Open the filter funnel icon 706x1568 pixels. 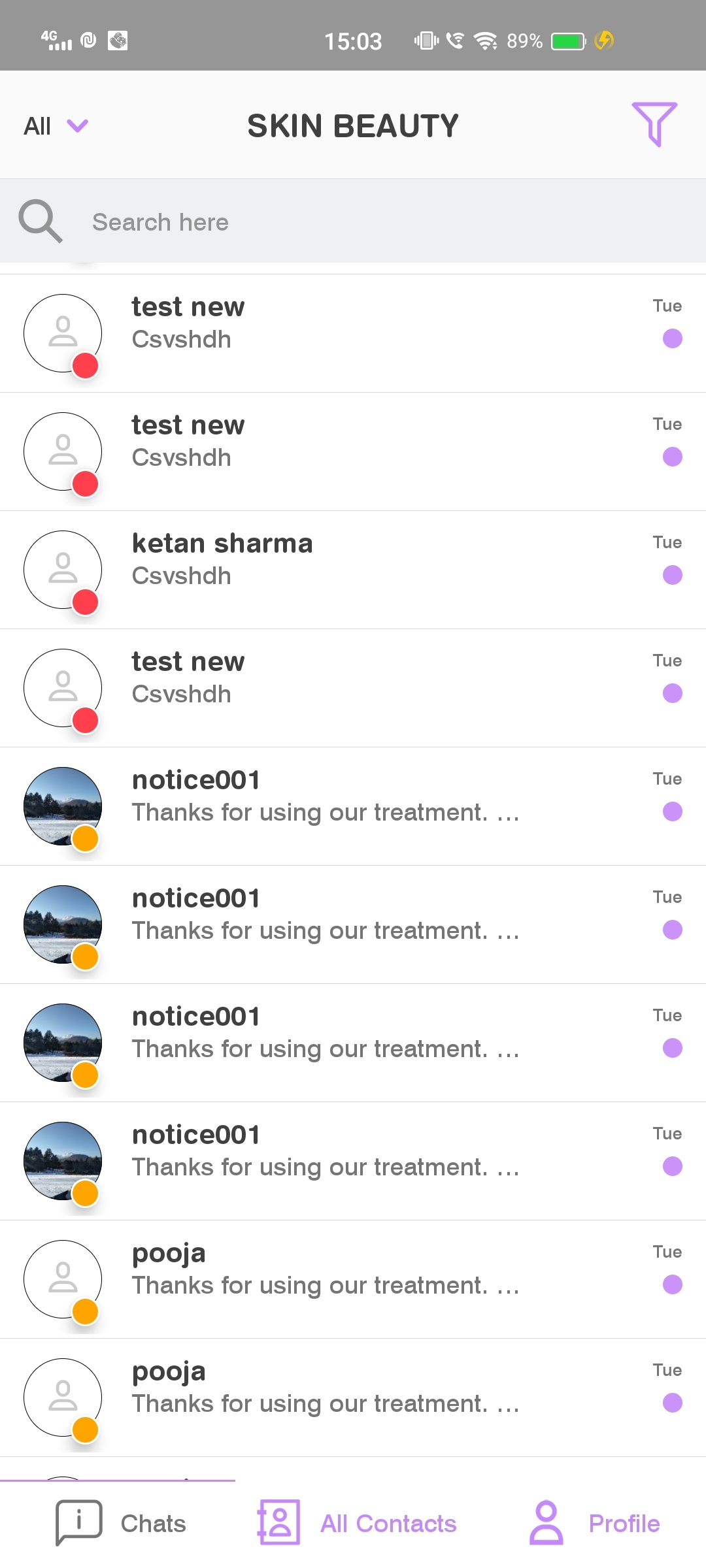[654, 124]
